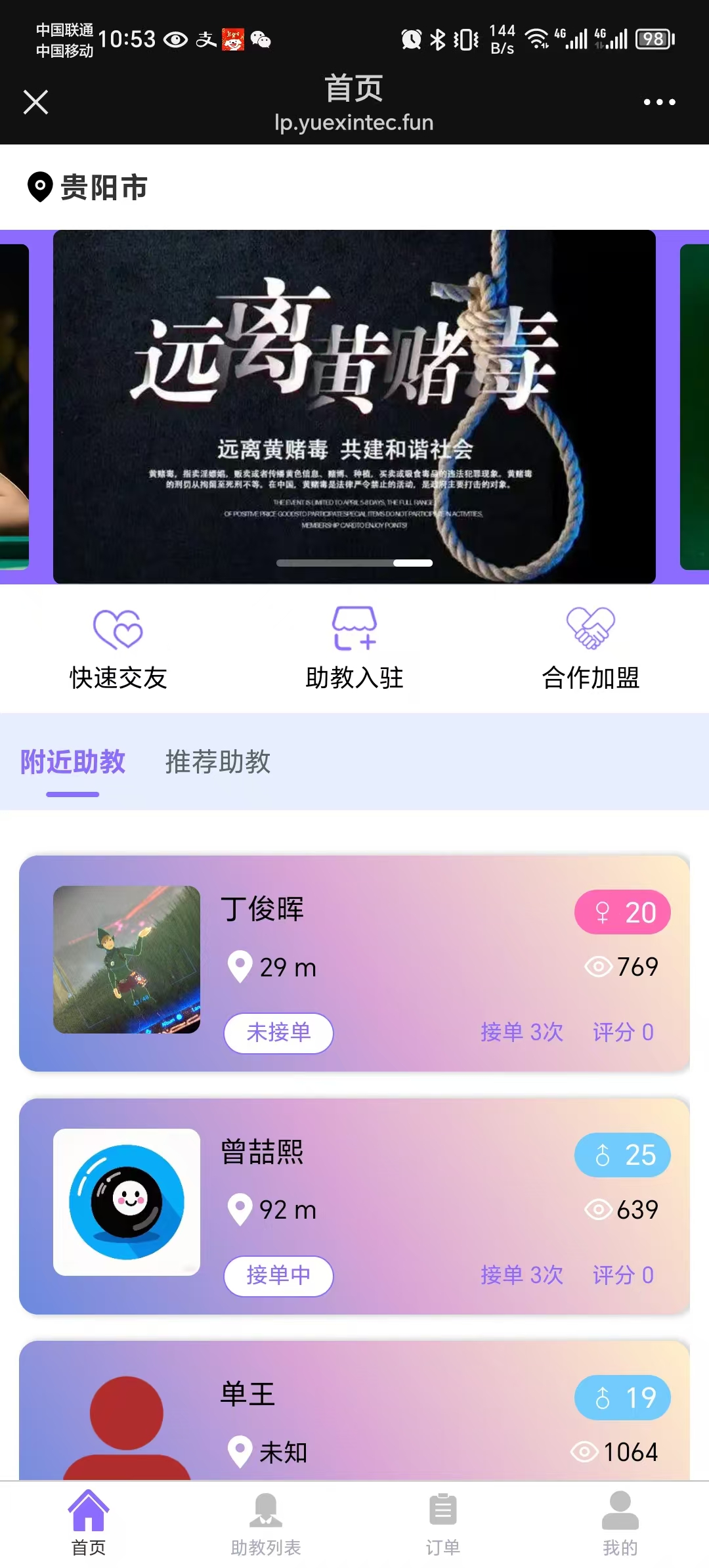Open the three-dot overflow menu
This screenshot has width=709, height=1568.
pos(659,102)
